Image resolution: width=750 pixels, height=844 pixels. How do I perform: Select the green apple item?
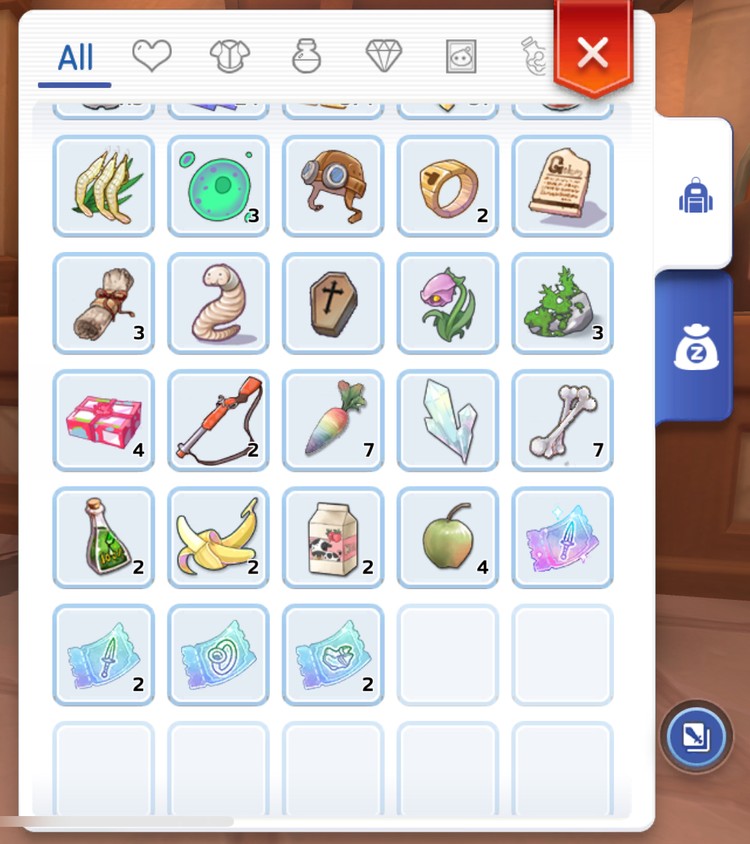tap(448, 537)
